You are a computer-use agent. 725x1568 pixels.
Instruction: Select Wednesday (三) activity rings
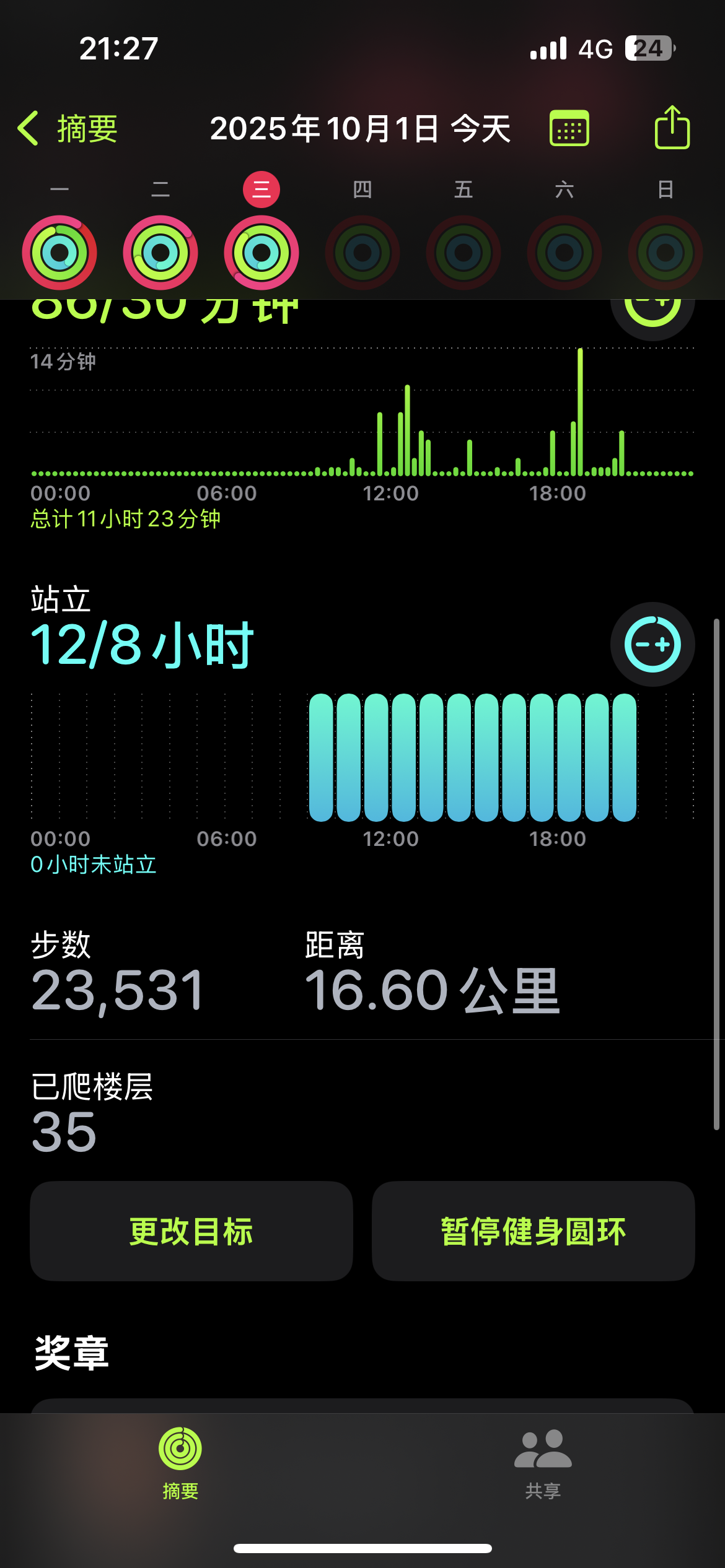(x=261, y=252)
